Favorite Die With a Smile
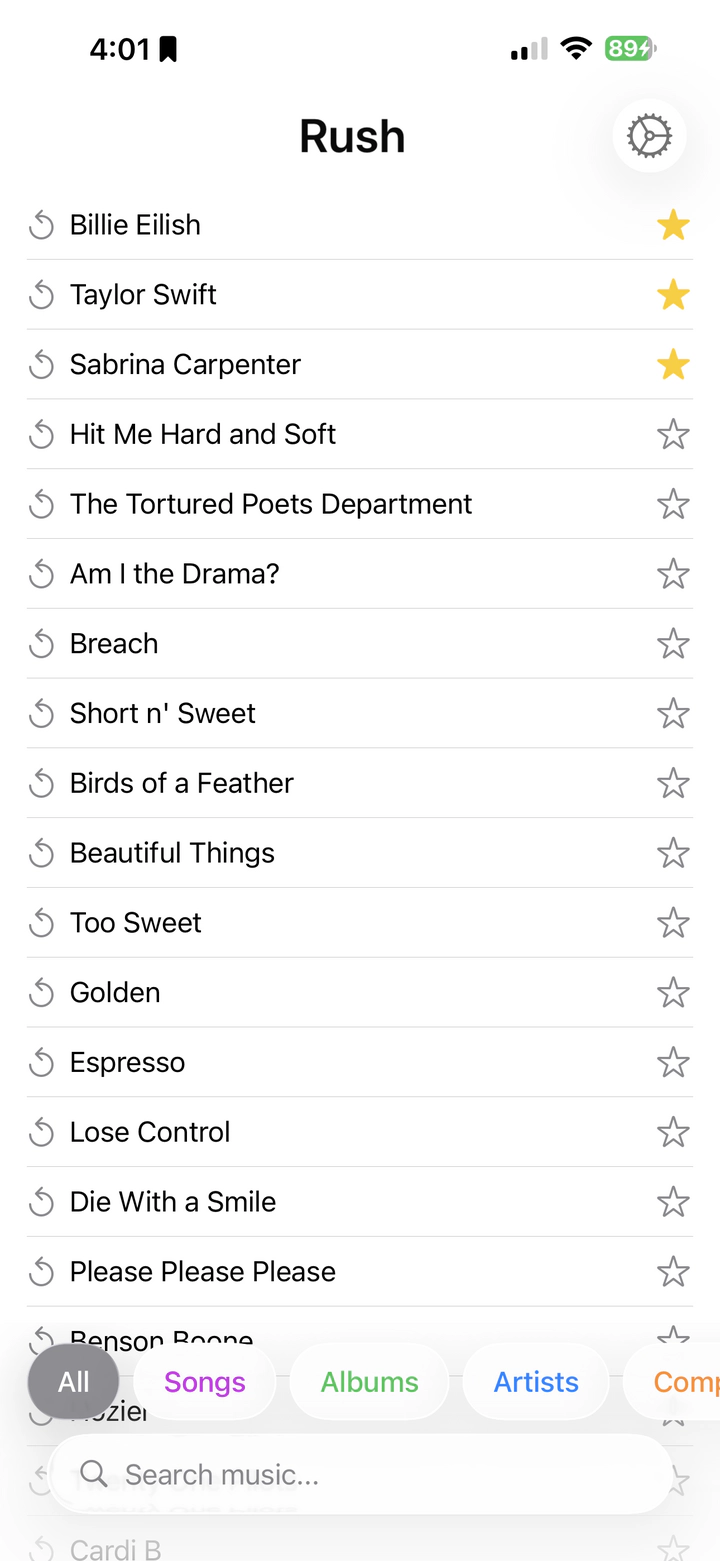The image size is (720, 1561). (673, 1201)
